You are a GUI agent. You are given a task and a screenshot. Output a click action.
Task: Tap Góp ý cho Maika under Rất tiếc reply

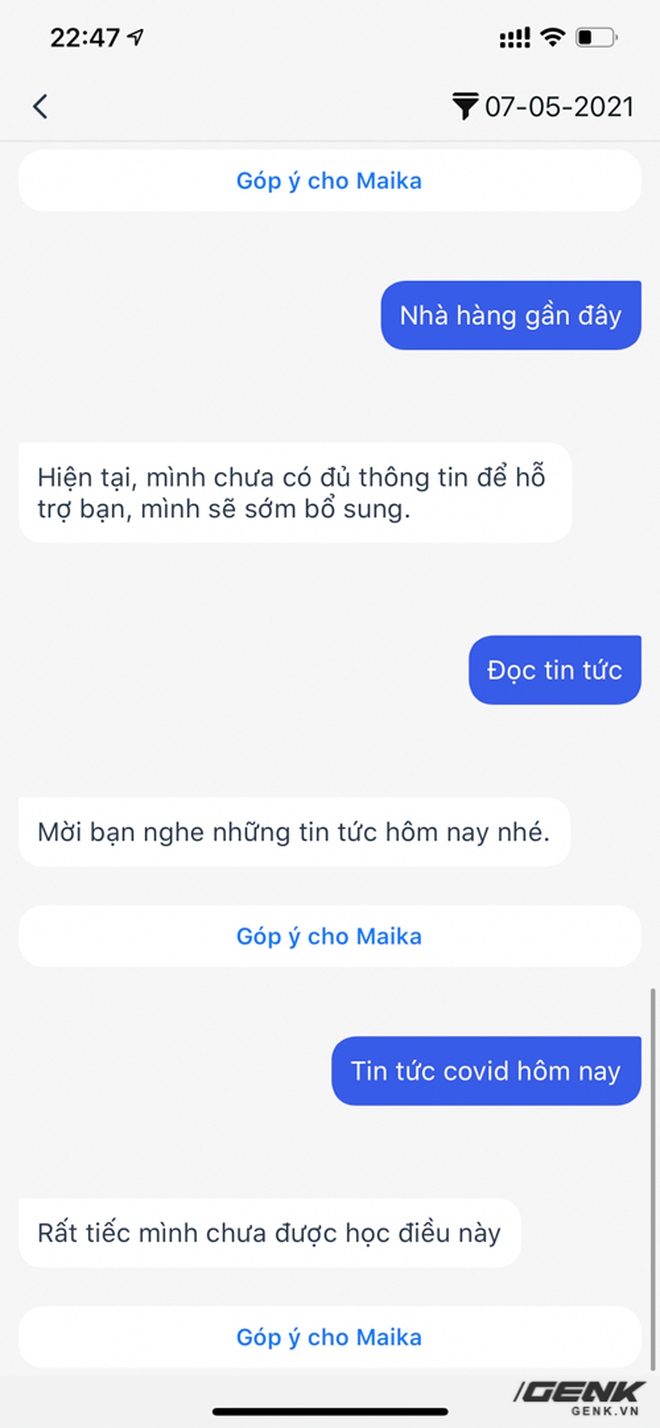329,1337
